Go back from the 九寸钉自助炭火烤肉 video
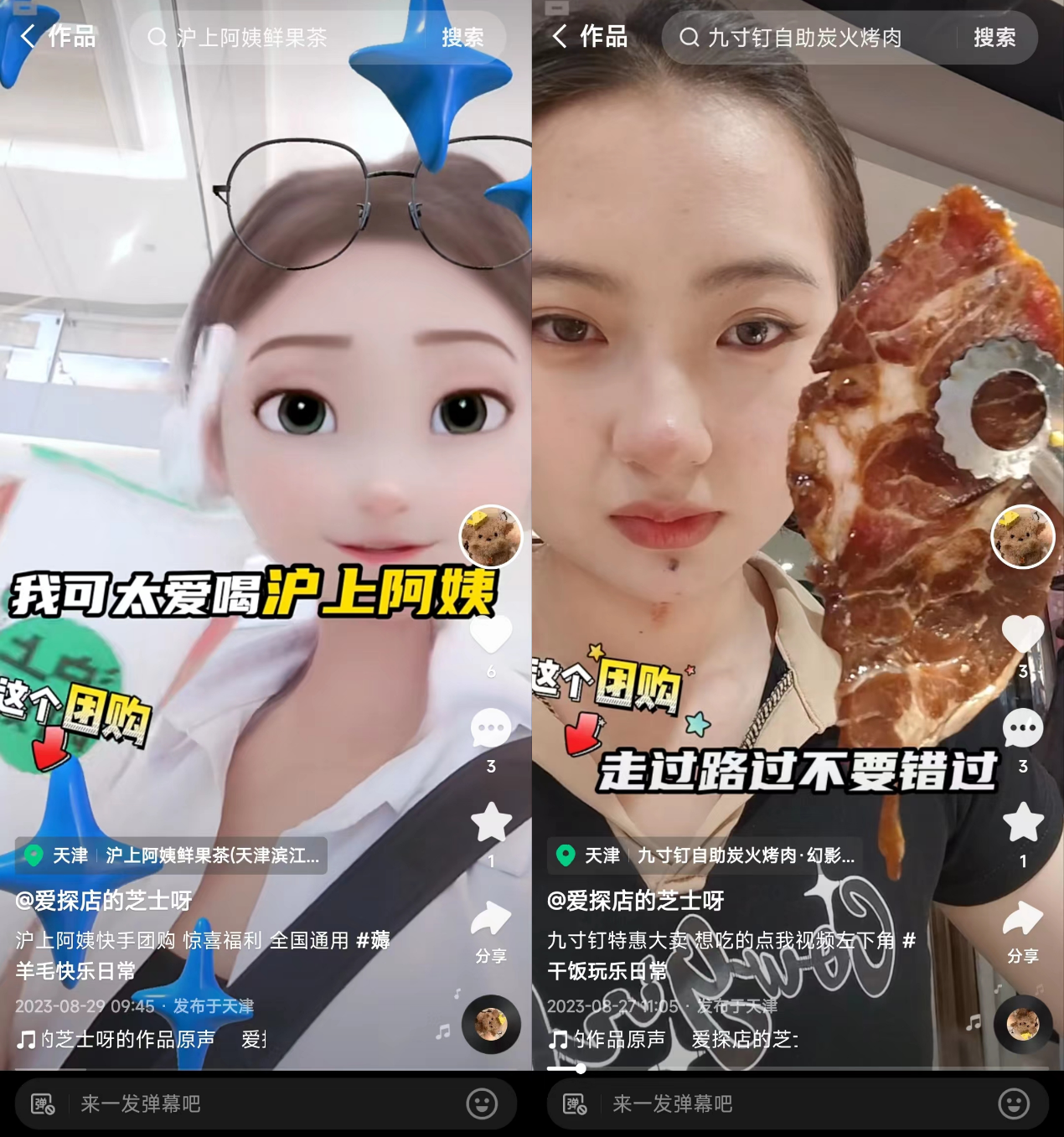 pyautogui.click(x=560, y=37)
